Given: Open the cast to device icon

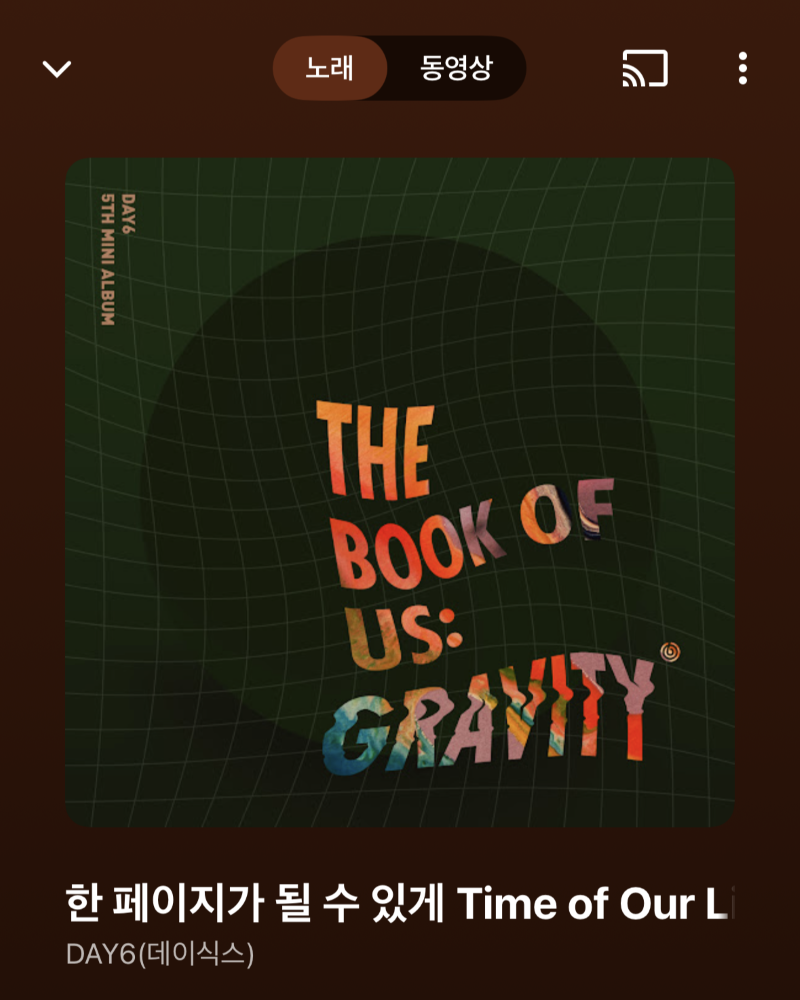Looking at the screenshot, I should (x=645, y=69).
